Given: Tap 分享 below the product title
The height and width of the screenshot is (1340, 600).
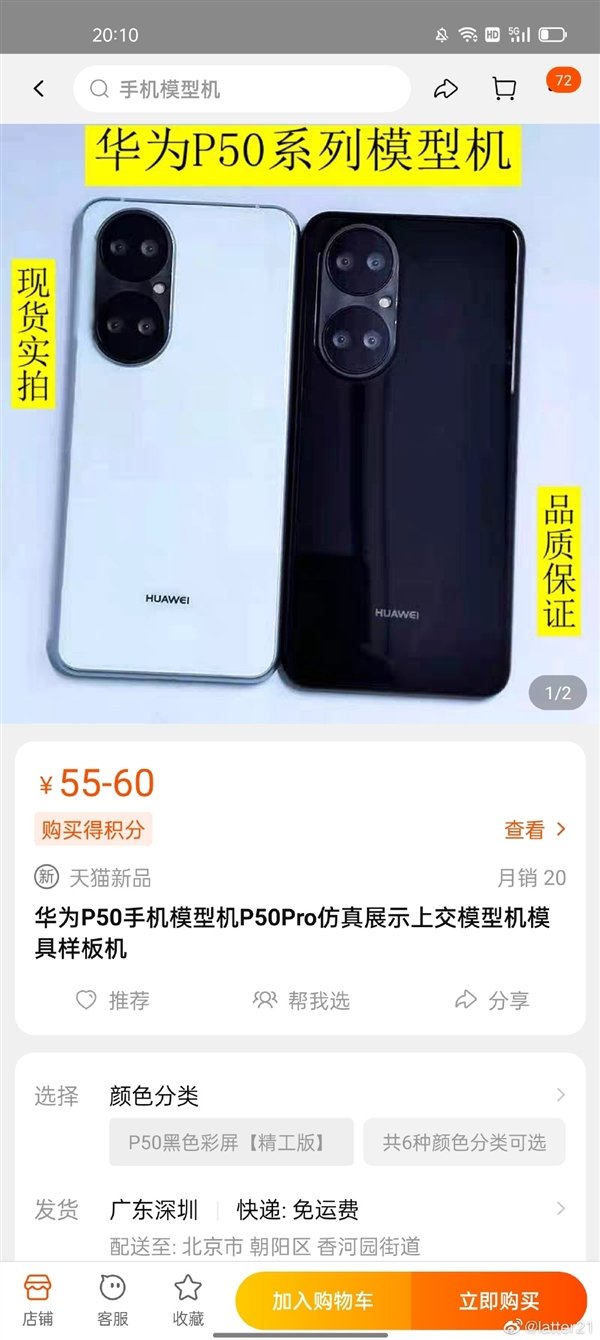Looking at the screenshot, I should pyautogui.click(x=492, y=1000).
